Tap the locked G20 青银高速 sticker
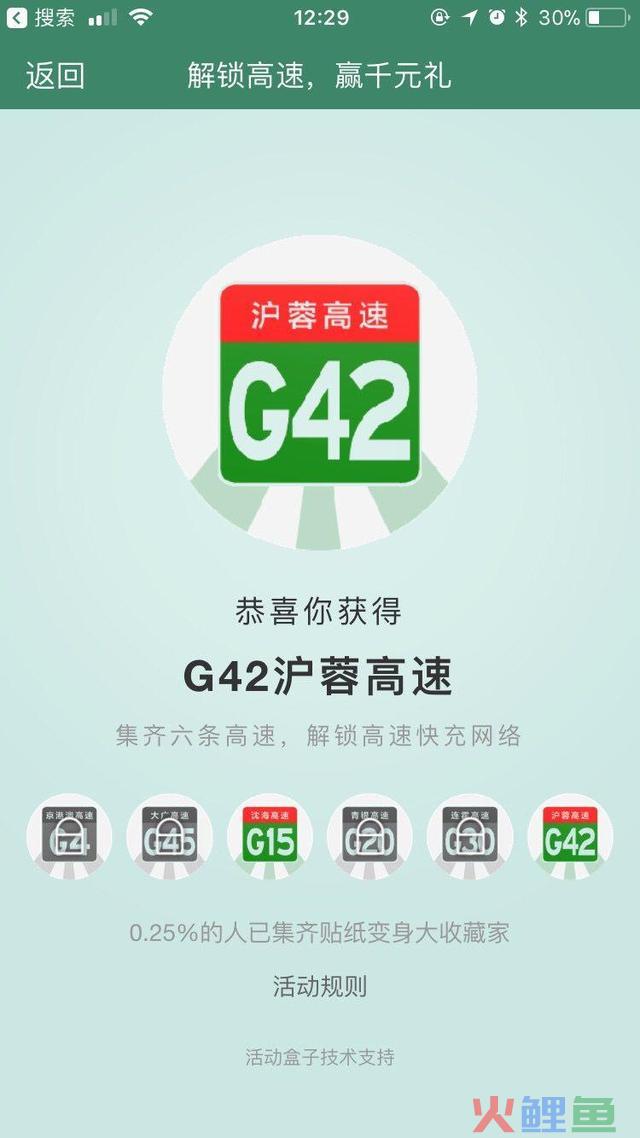 (x=370, y=836)
